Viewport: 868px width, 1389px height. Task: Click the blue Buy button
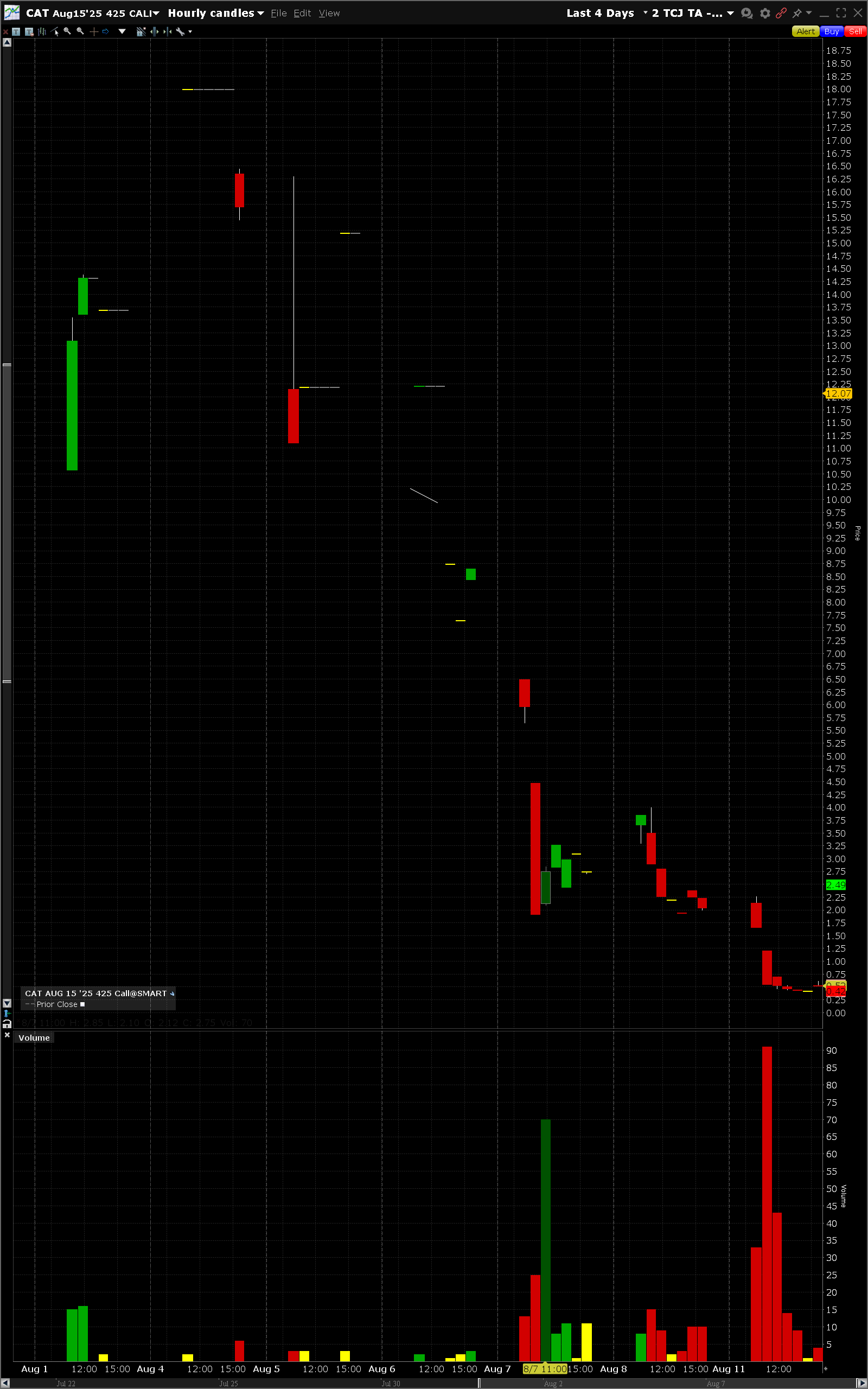click(x=831, y=31)
